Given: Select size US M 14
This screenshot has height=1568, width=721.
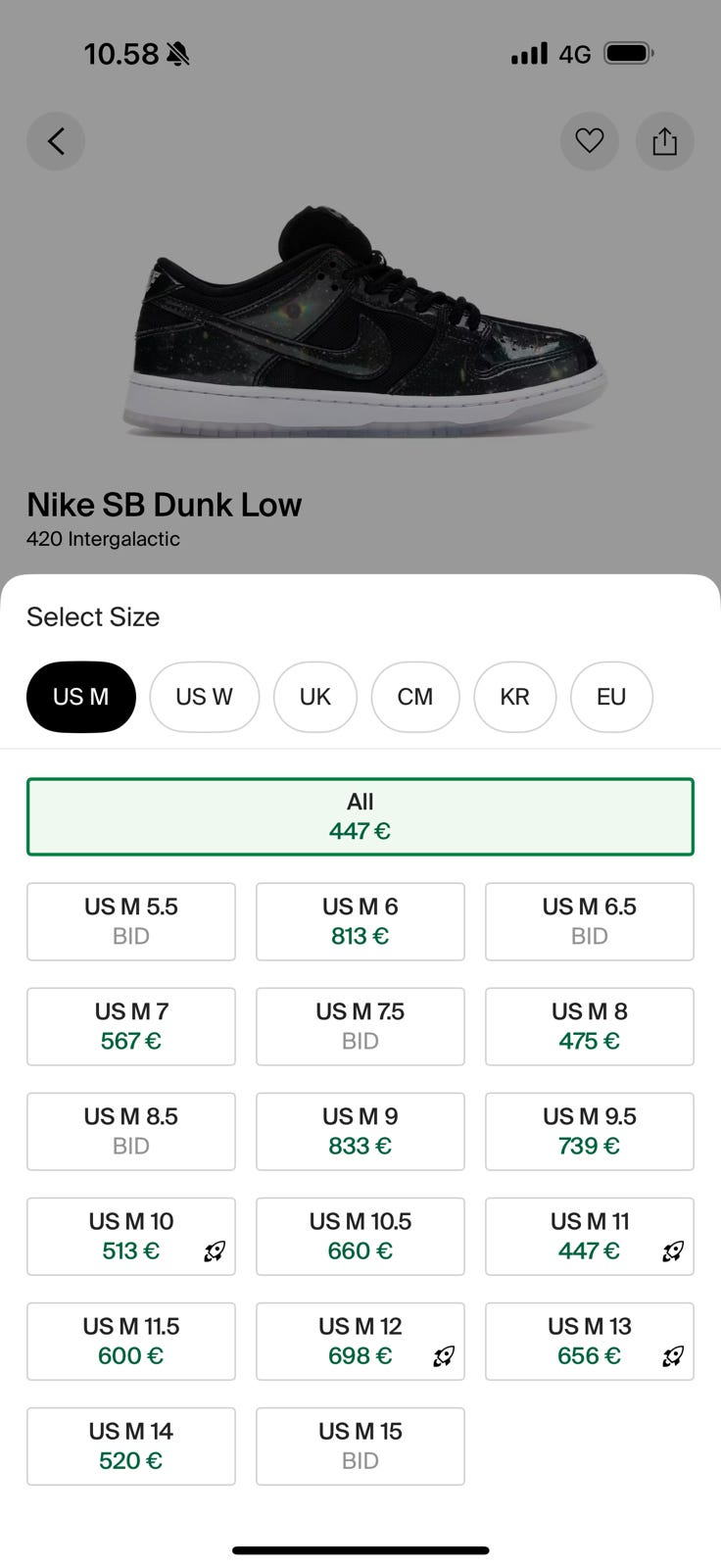Looking at the screenshot, I should coord(130,1445).
